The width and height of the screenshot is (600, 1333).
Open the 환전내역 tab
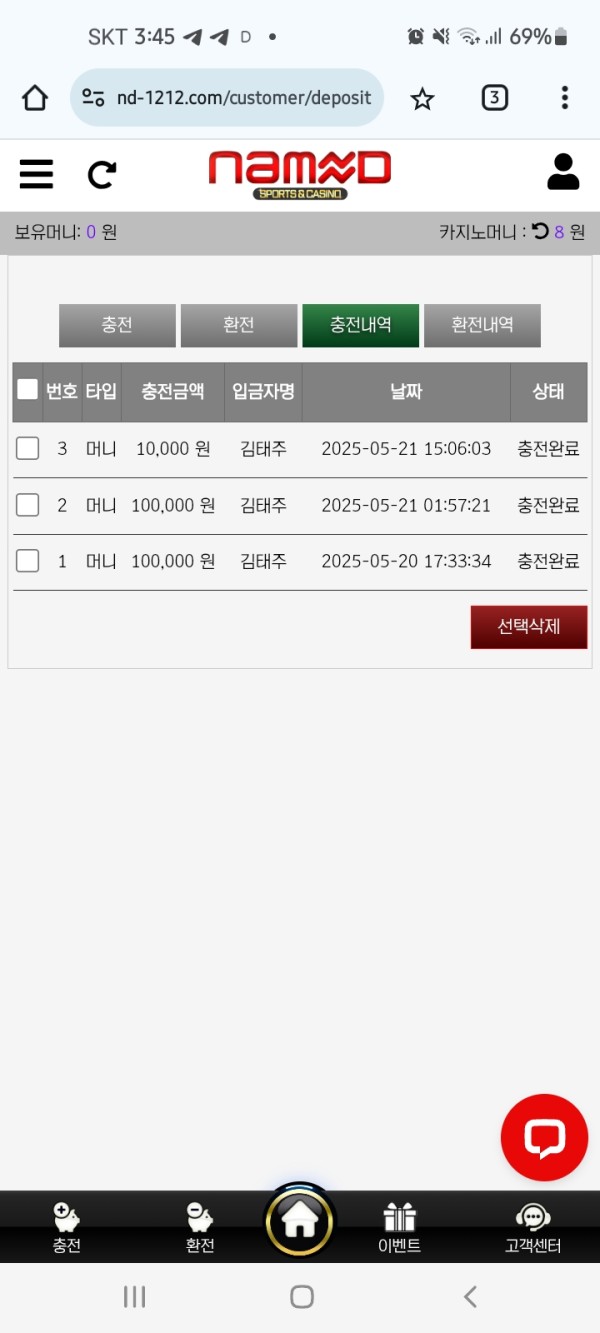pyautogui.click(x=482, y=325)
